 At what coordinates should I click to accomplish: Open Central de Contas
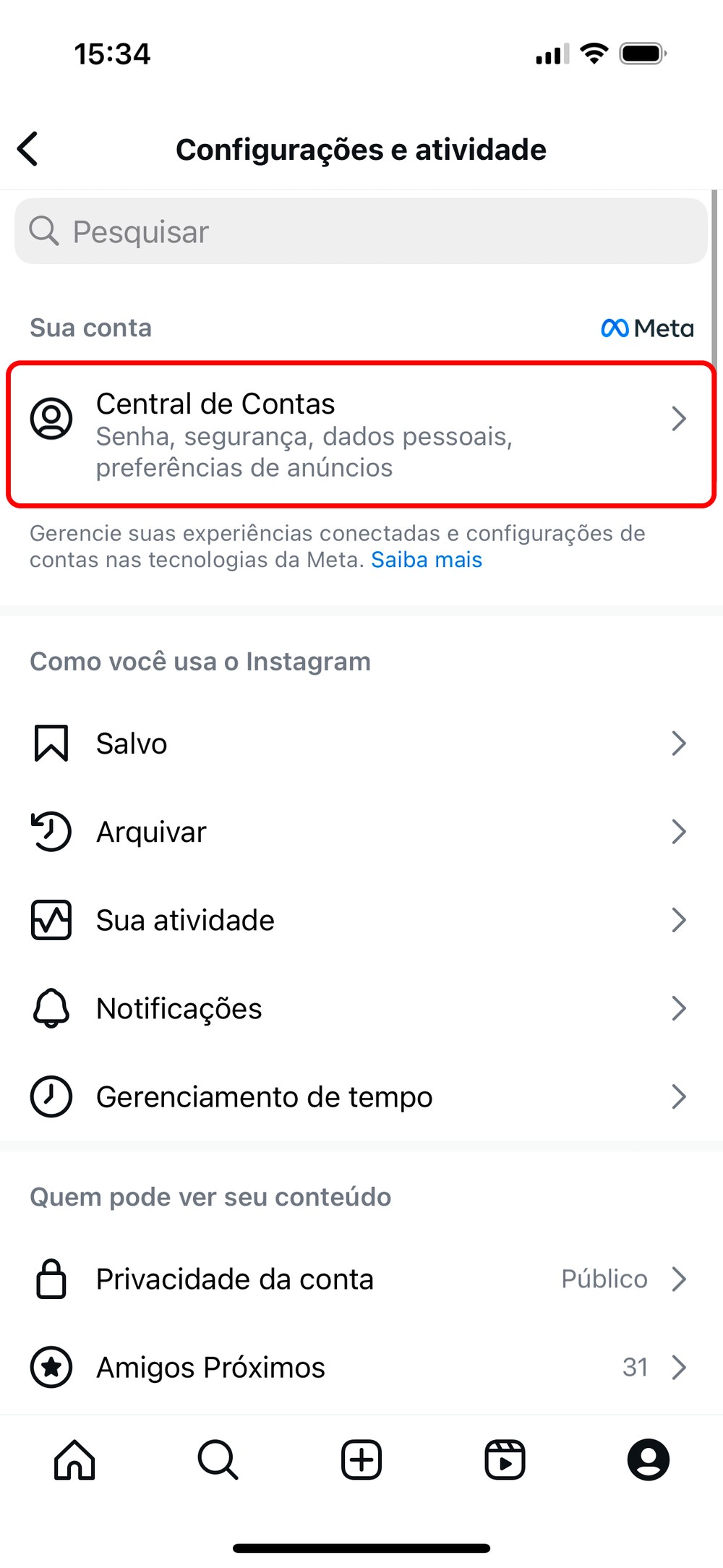coord(361,435)
